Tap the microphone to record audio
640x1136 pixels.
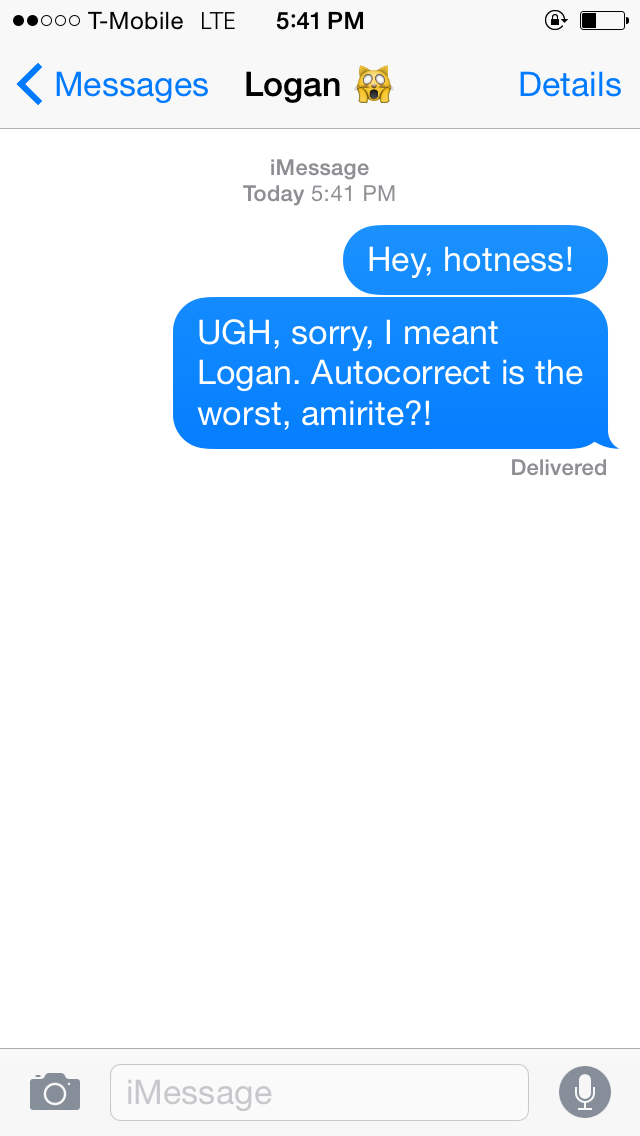(x=584, y=1091)
